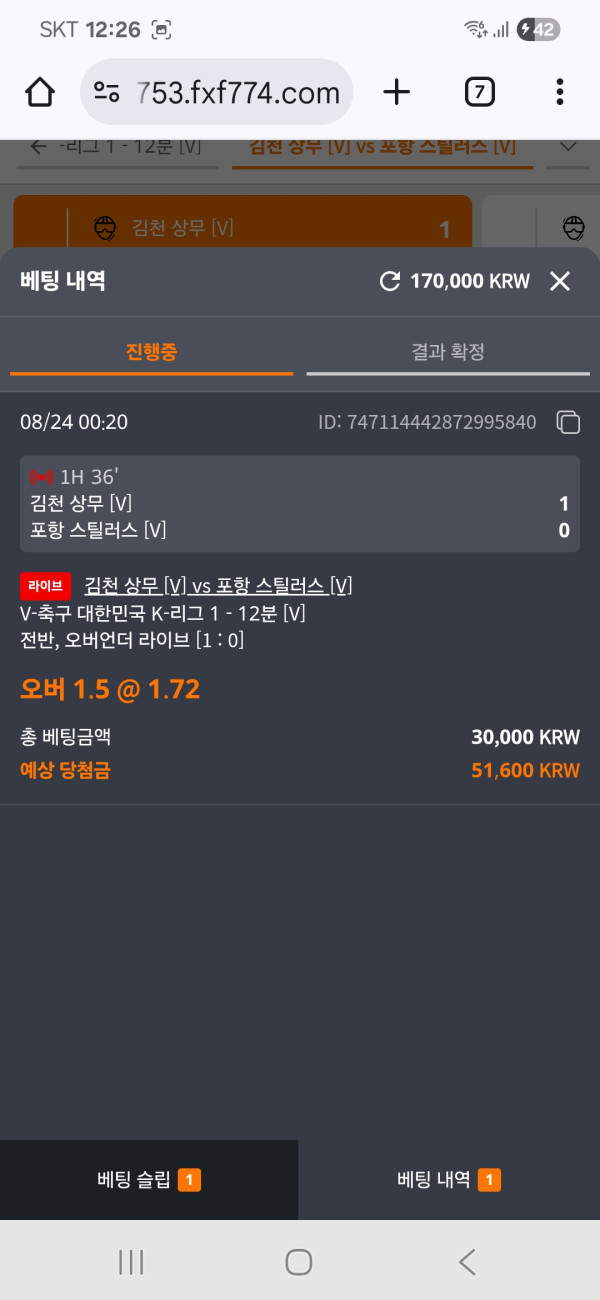Image resolution: width=600 pixels, height=1300 pixels.
Task: Go to browser home page
Action: (40, 93)
